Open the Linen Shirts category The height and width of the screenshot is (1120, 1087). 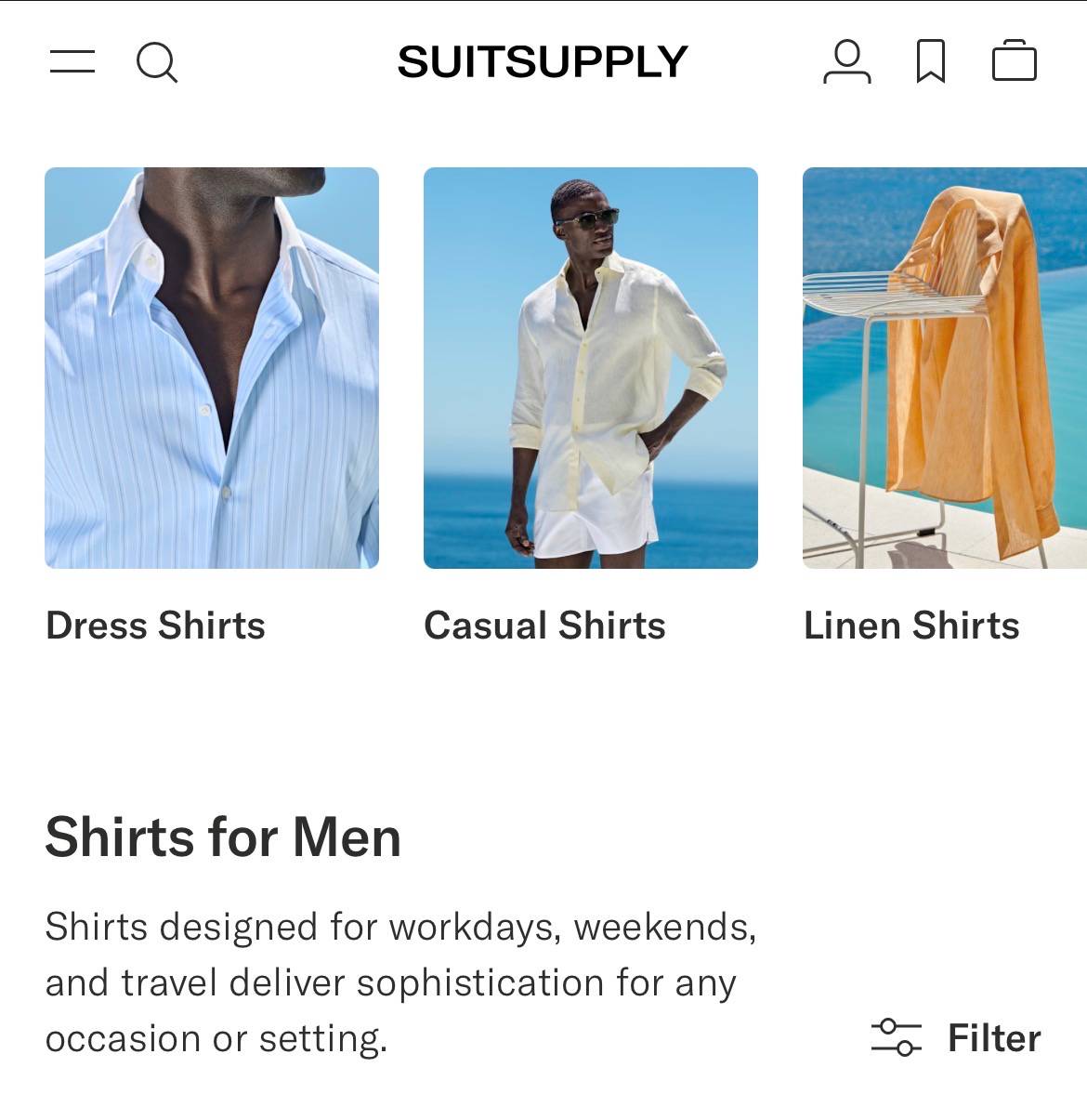945,406
